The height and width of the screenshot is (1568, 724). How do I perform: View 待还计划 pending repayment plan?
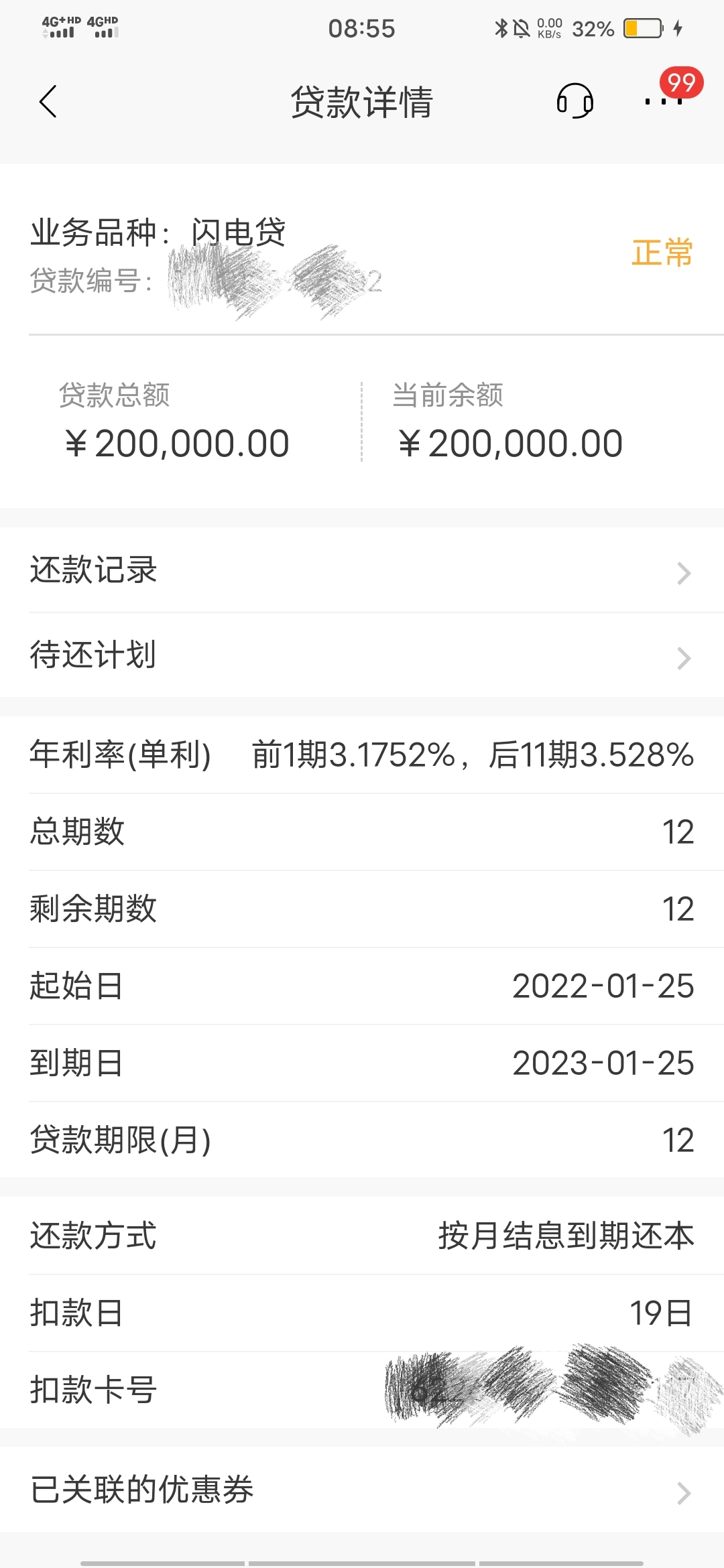tap(362, 655)
